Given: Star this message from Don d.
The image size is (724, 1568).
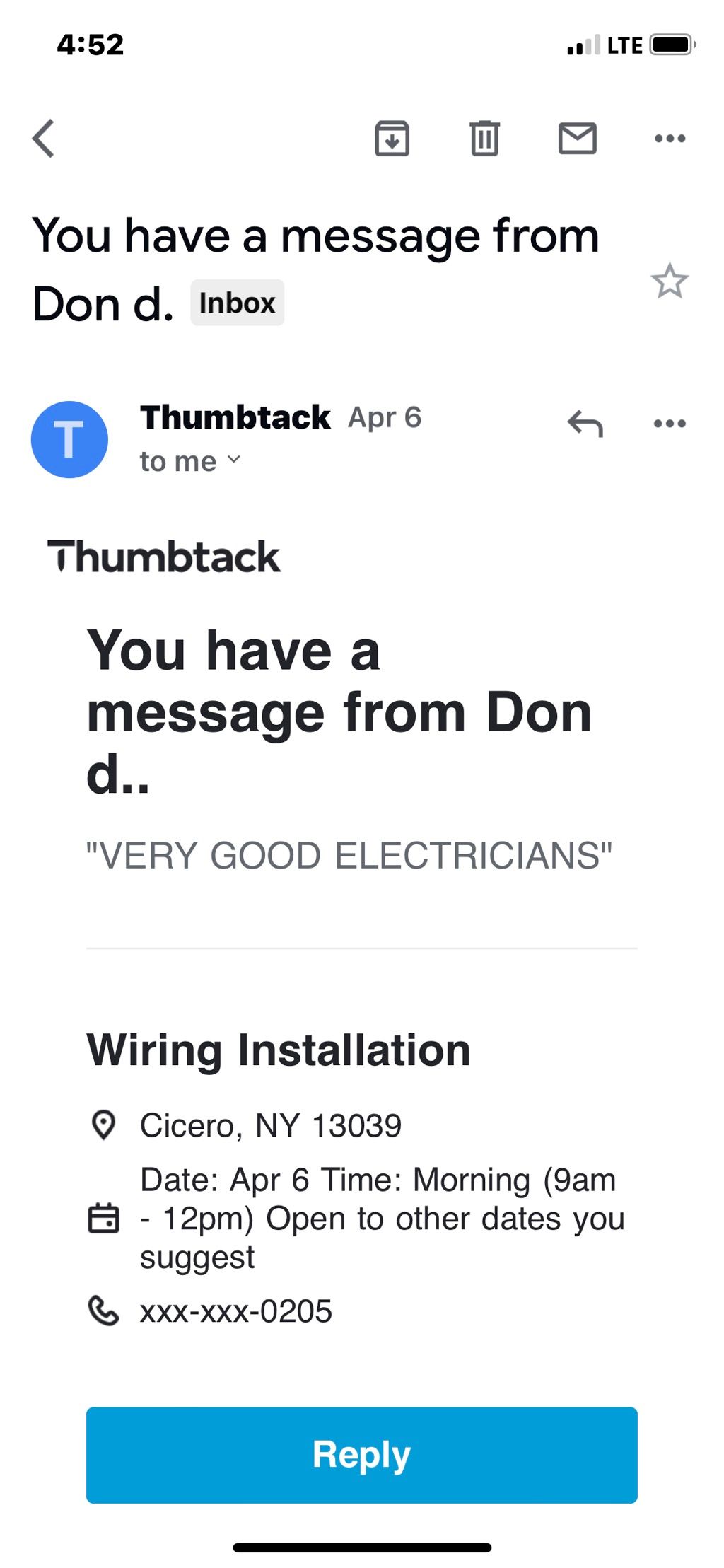Looking at the screenshot, I should tap(669, 281).
